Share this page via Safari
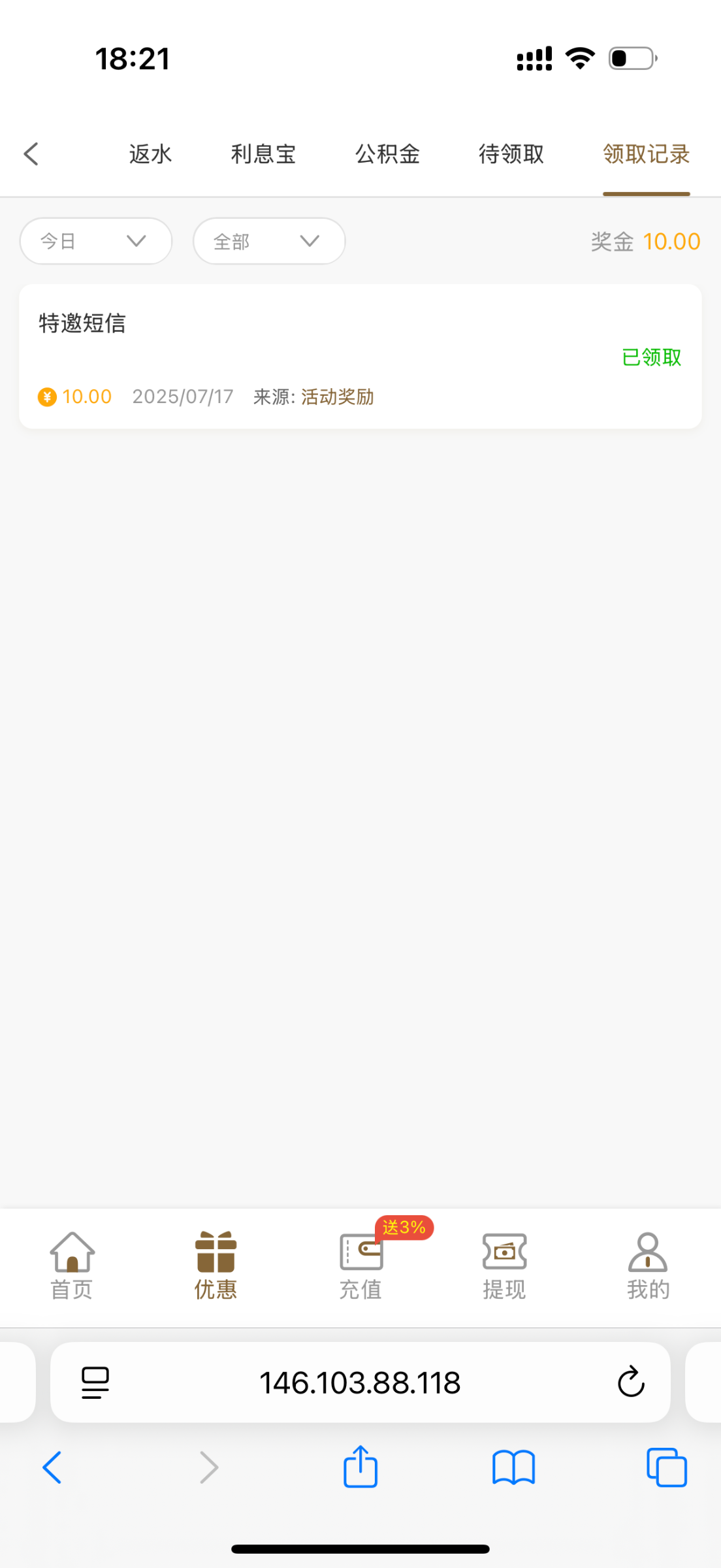This screenshot has height=1568, width=721. coord(360,1467)
